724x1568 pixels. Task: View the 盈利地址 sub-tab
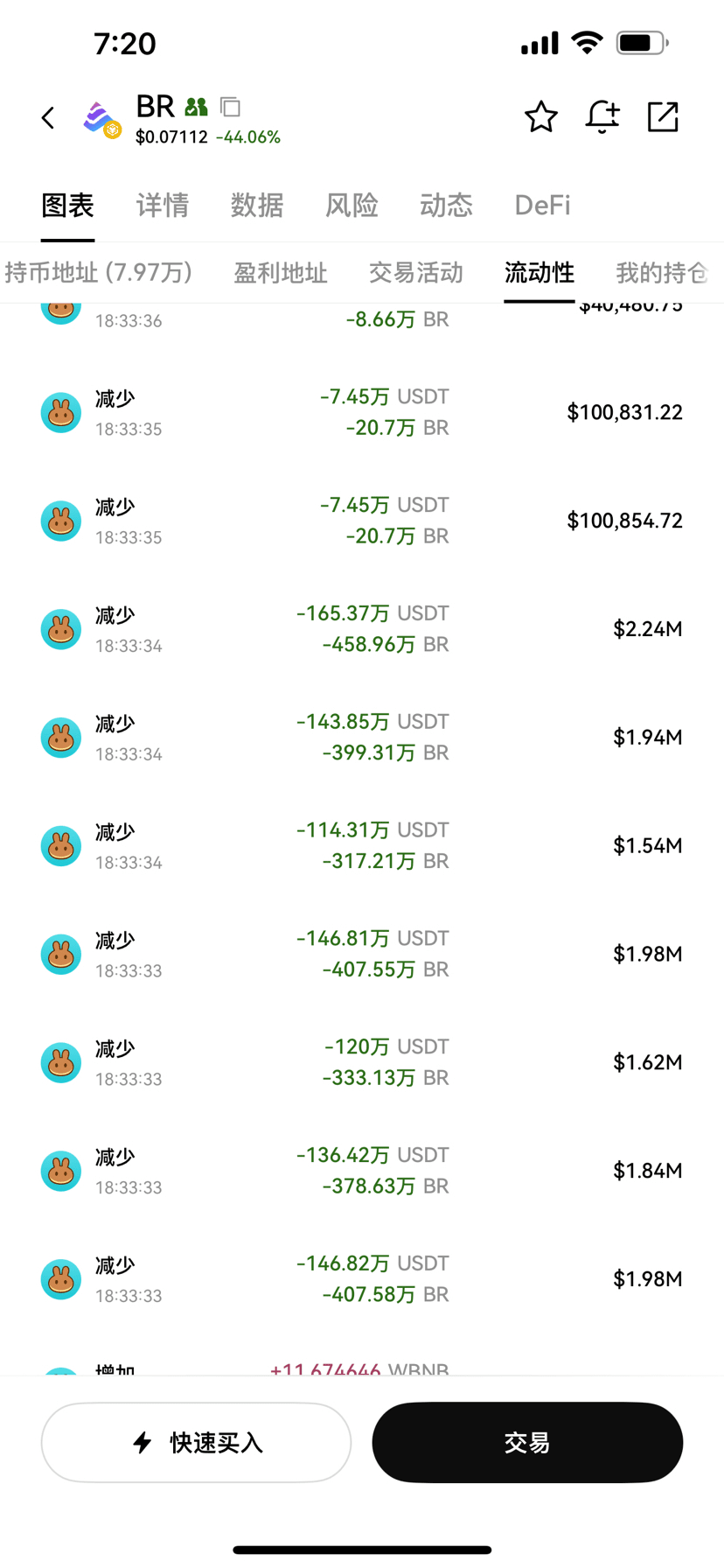281,273
